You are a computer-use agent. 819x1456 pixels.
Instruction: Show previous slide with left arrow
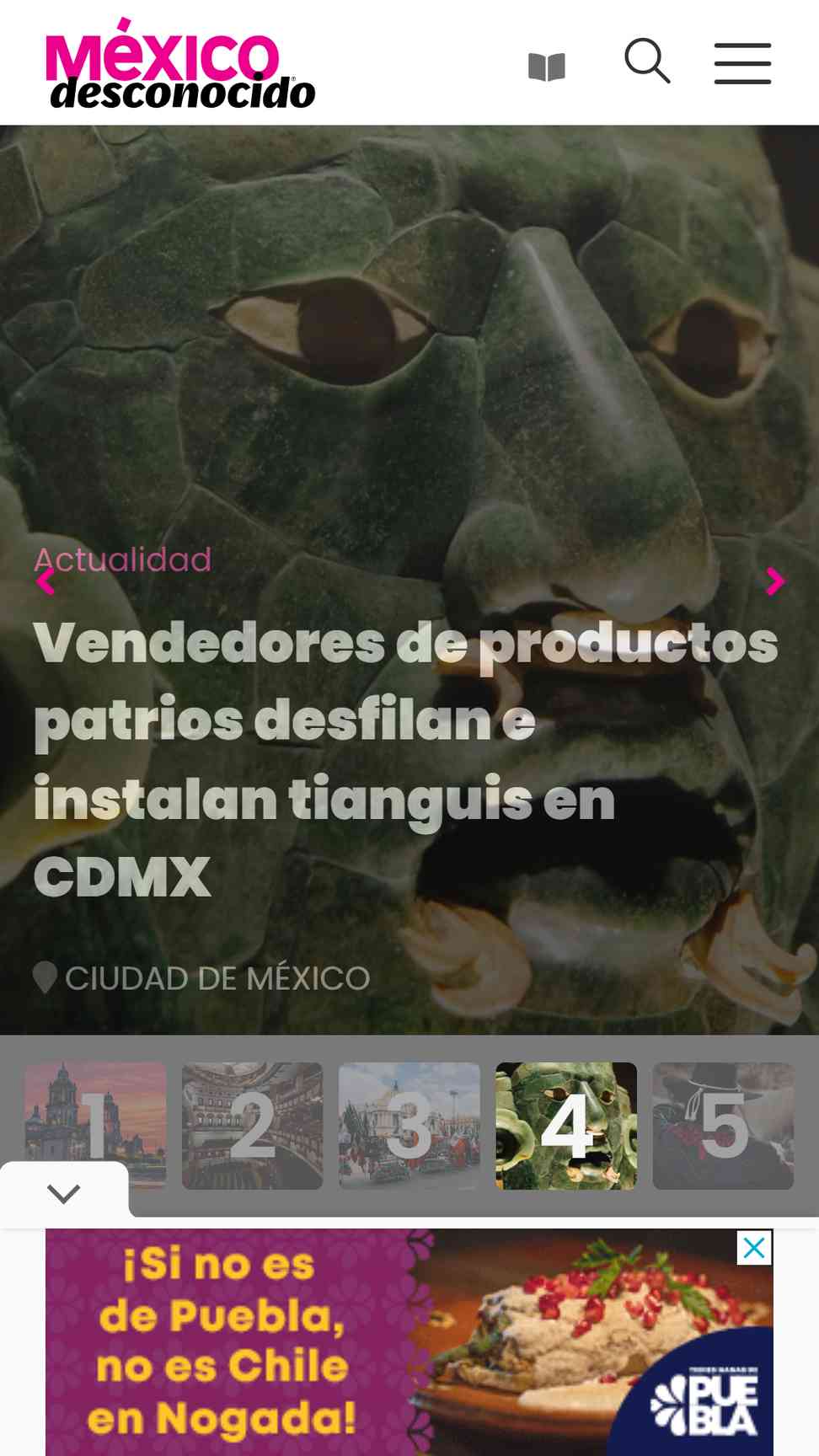point(45,581)
